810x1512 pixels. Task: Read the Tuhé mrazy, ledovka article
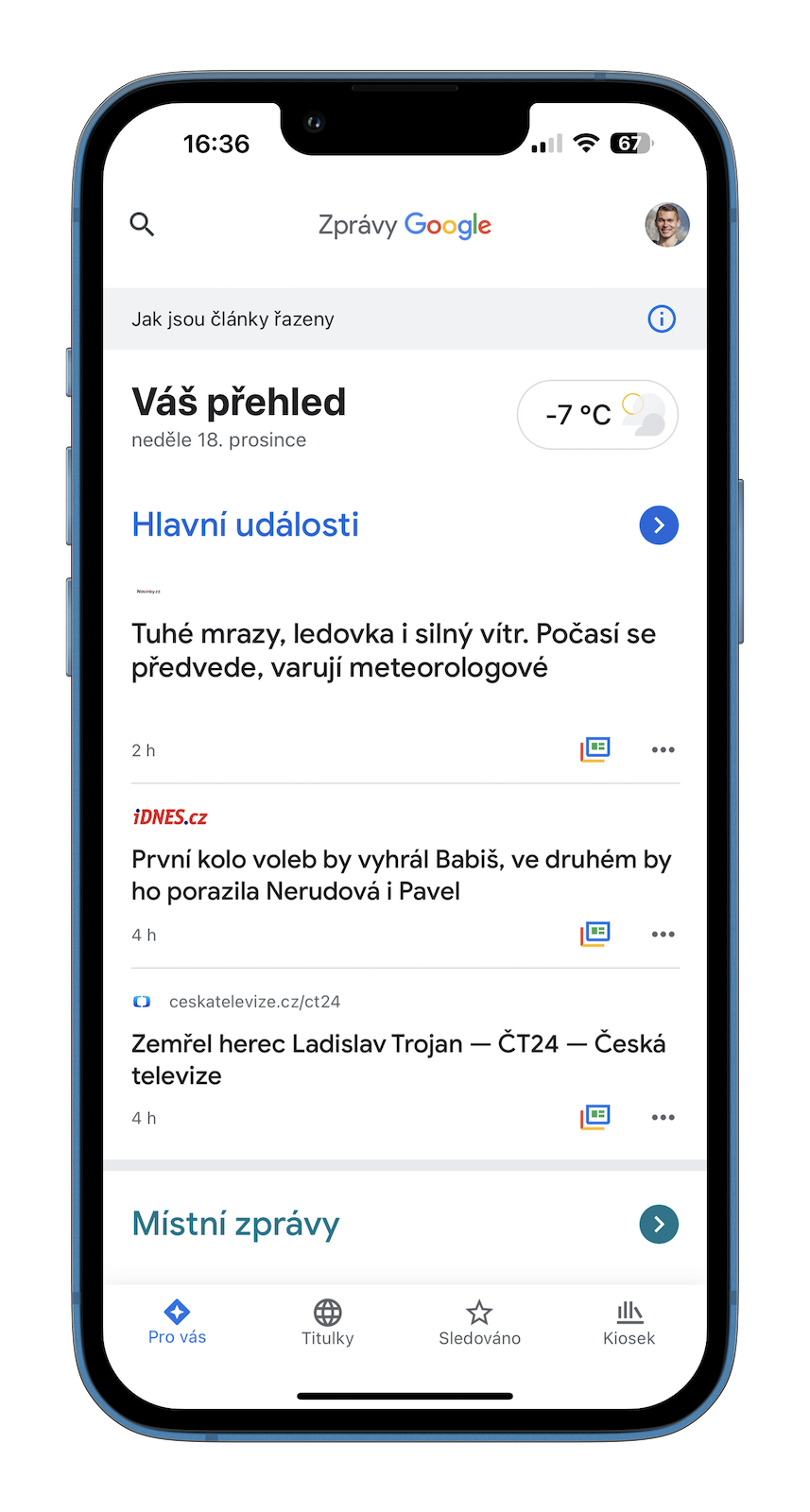click(x=394, y=650)
